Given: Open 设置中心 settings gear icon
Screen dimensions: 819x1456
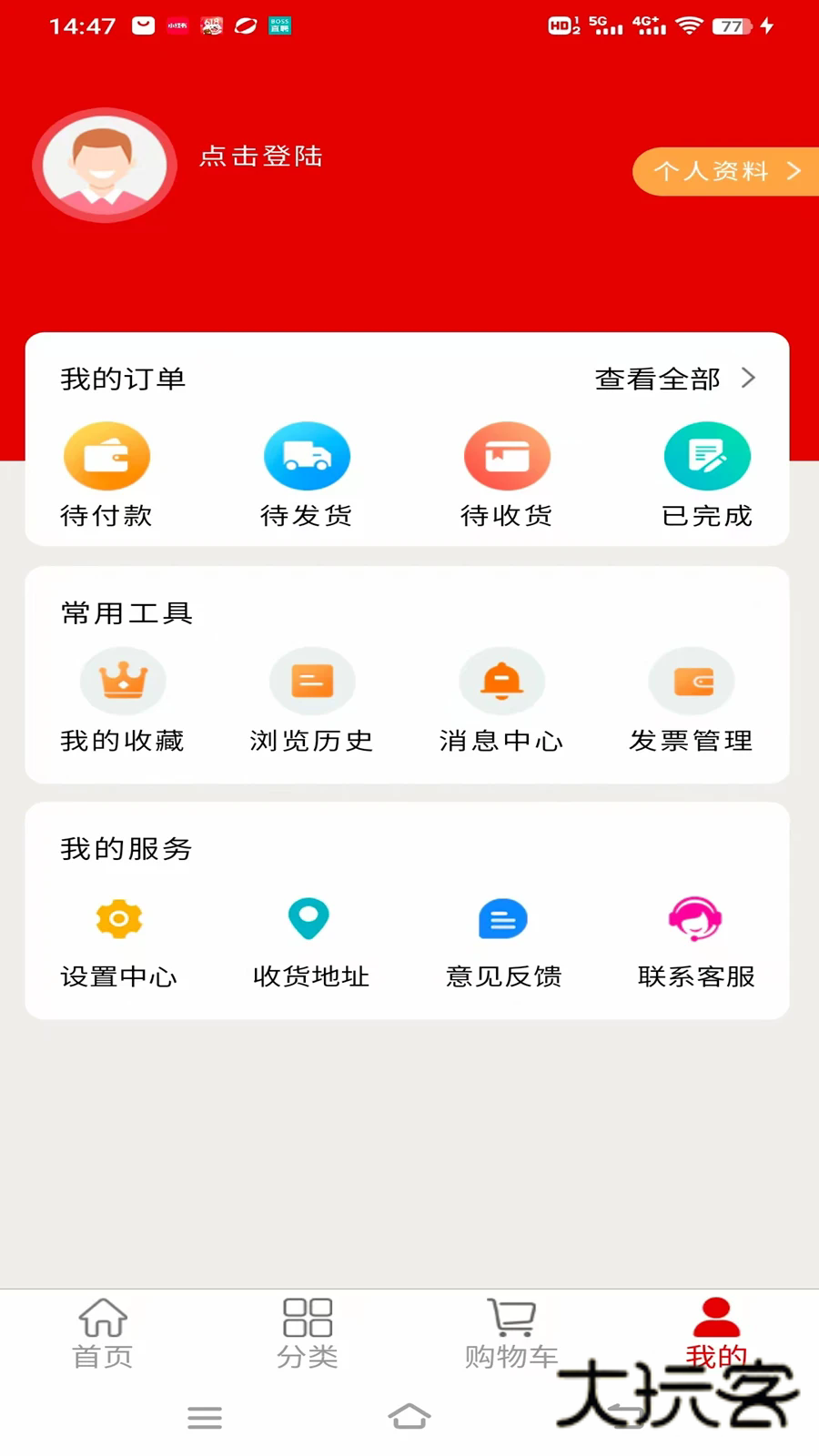Looking at the screenshot, I should tap(118, 918).
